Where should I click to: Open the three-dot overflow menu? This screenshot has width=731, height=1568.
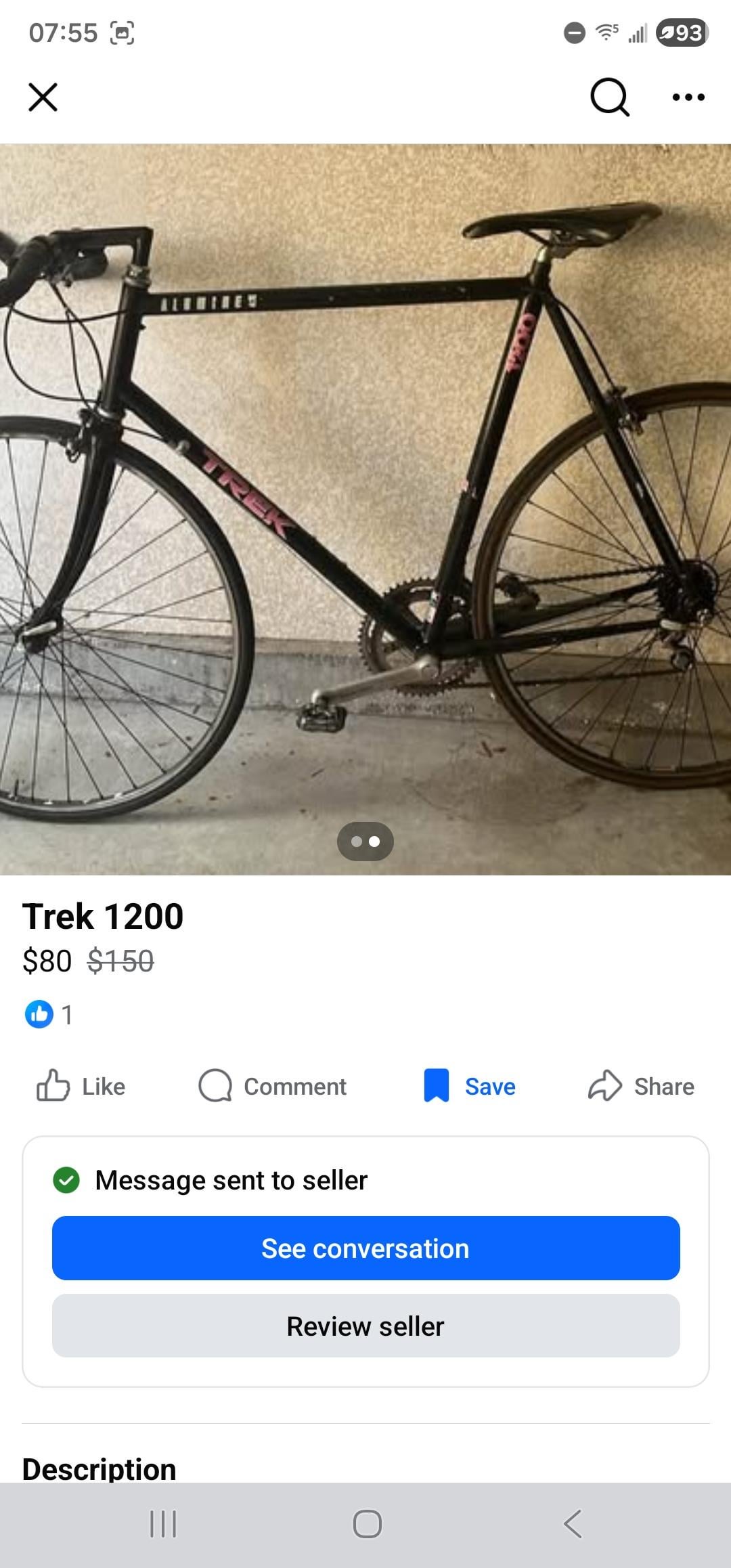pyautogui.click(x=688, y=97)
